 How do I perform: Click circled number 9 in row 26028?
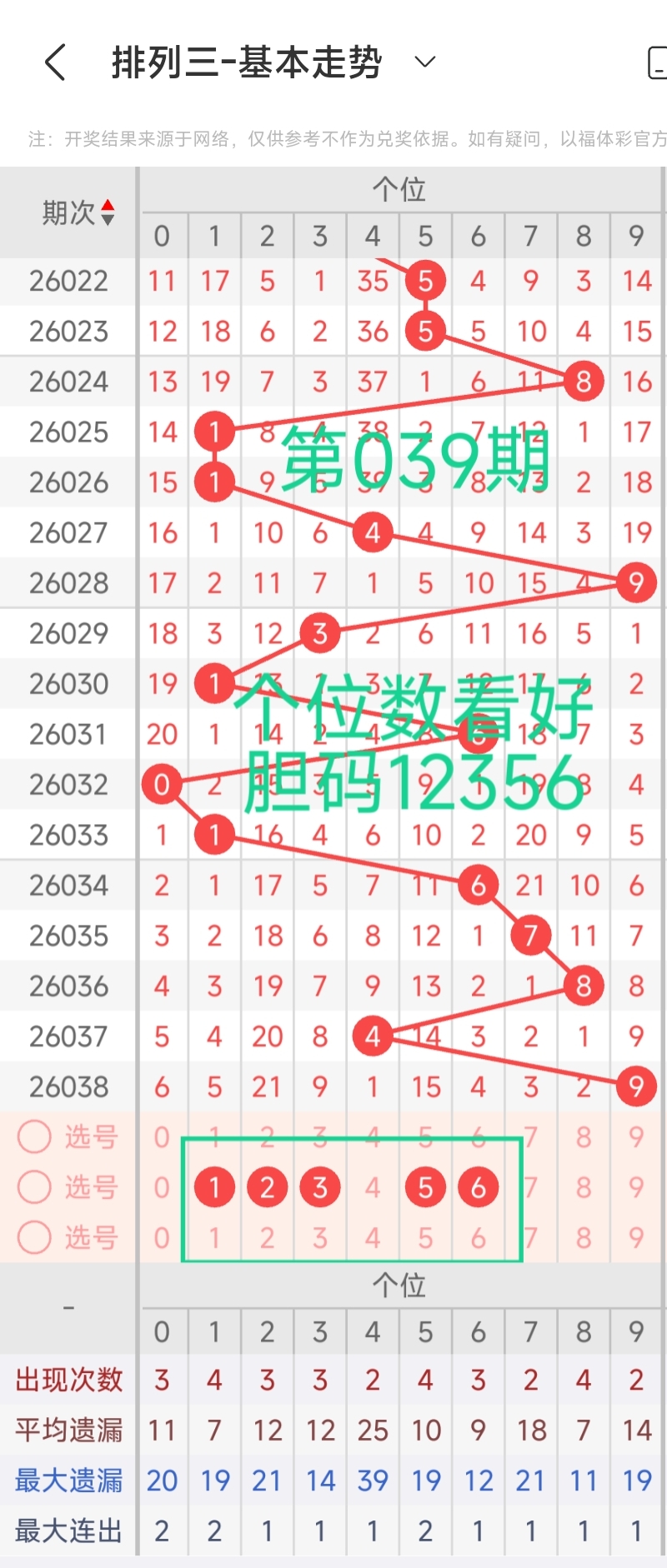pyautogui.click(x=636, y=582)
